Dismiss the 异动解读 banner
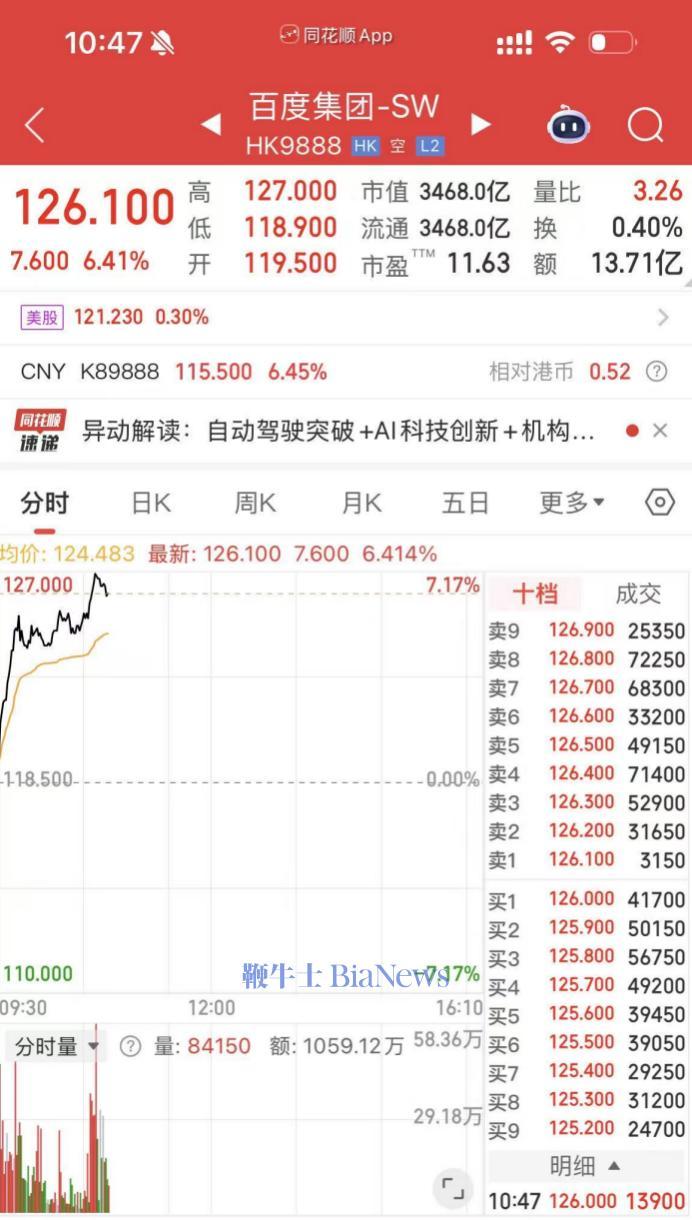The height and width of the screenshot is (1220, 692). point(660,431)
